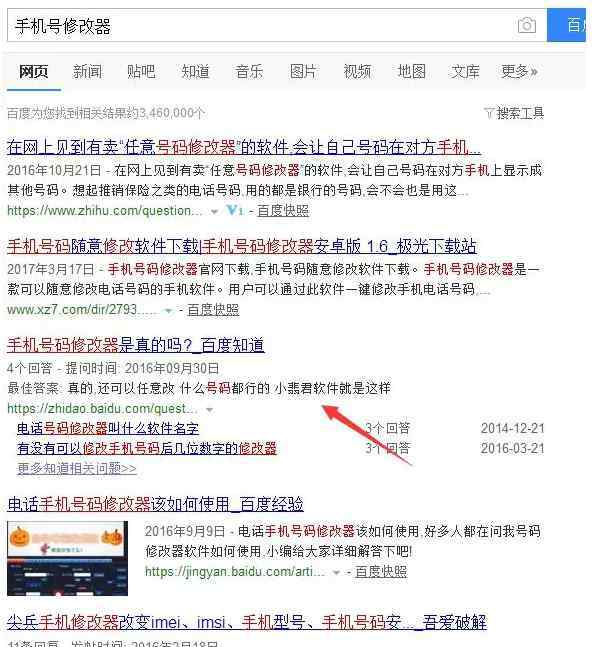Expand the 更多» tab menu
601x647 pixels.
pyautogui.click(x=519, y=71)
